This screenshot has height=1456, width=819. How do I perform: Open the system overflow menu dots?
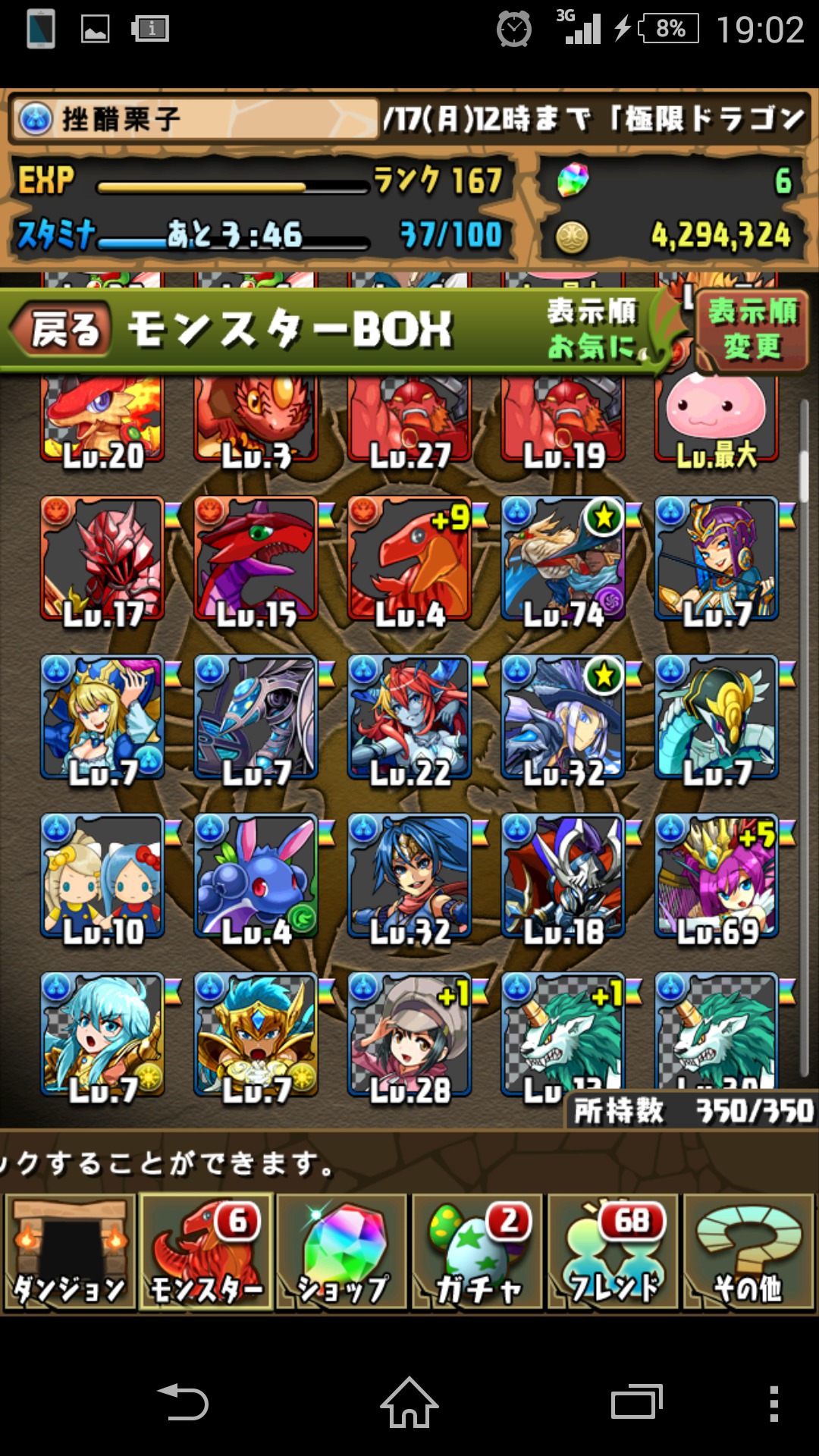[773, 1403]
